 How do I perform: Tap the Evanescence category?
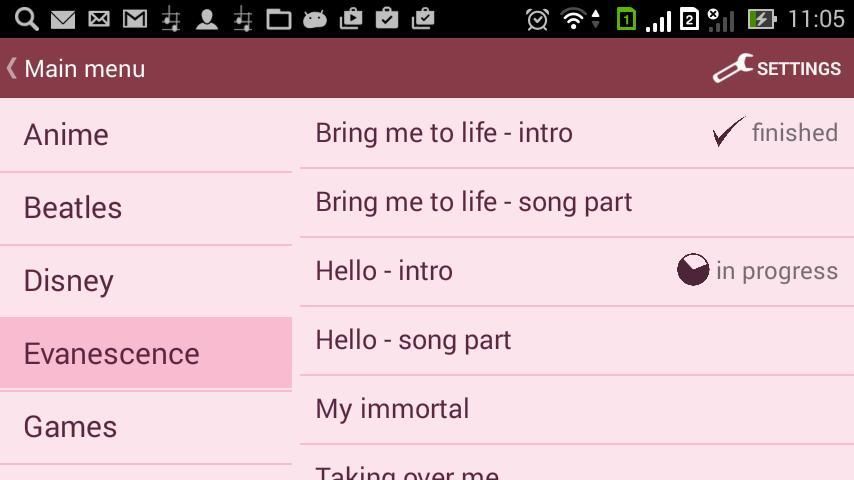pyautogui.click(x=146, y=354)
